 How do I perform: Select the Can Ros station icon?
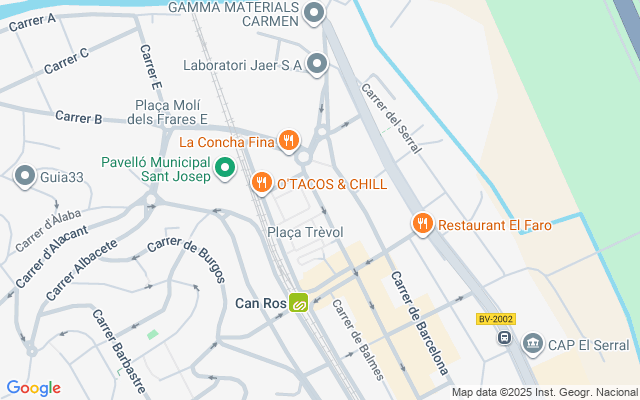[299, 302]
